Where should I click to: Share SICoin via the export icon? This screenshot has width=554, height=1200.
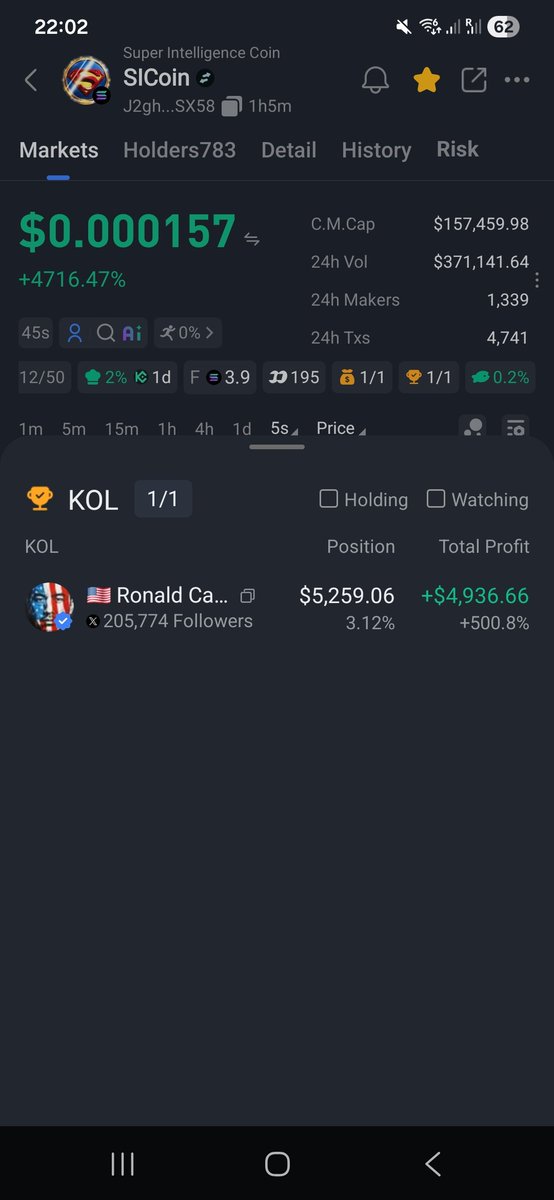point(473,80)
